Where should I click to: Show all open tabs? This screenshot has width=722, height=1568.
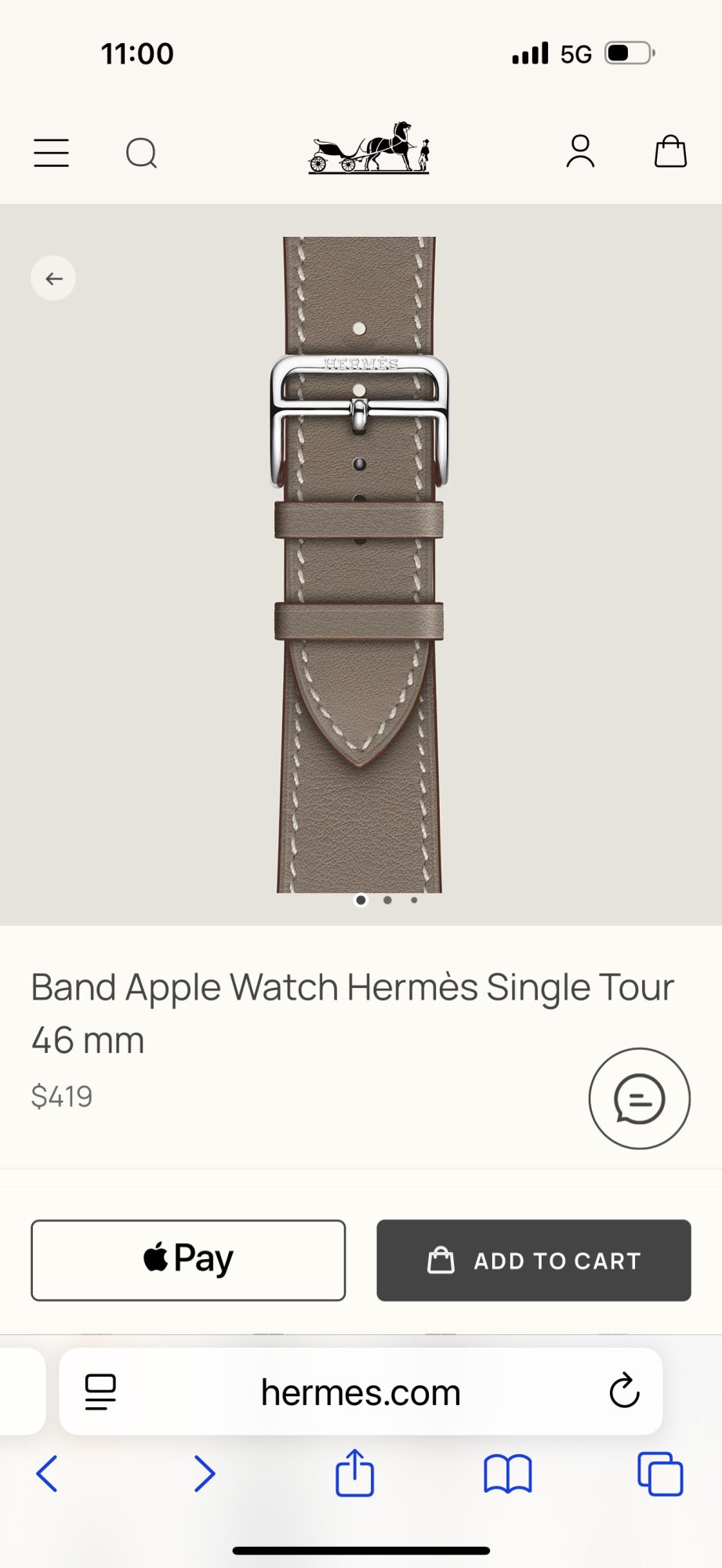[x=660, y=1474]
